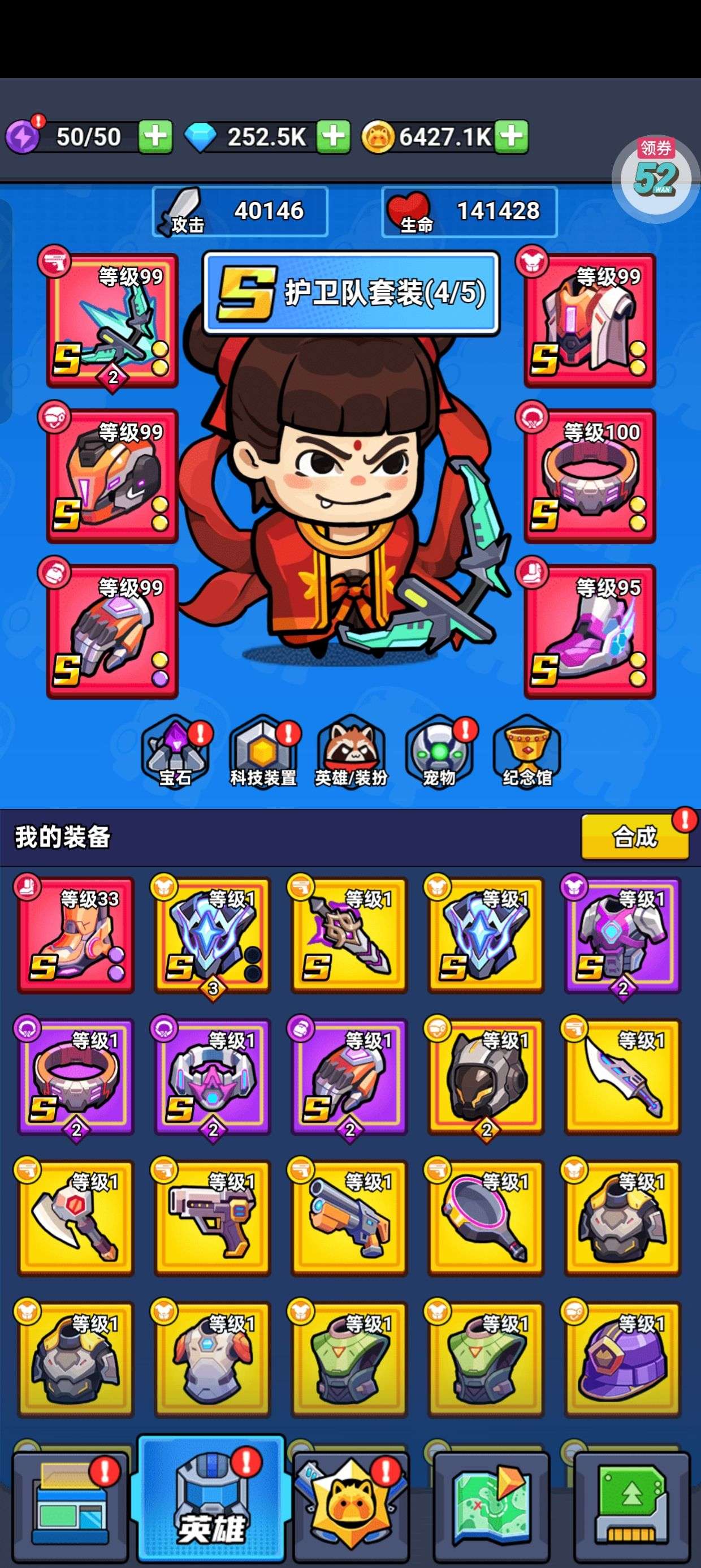Tap the 合成 merge button
Image resolution: width=701 pixels, height=1568 pixels.
tap(635, 837)
